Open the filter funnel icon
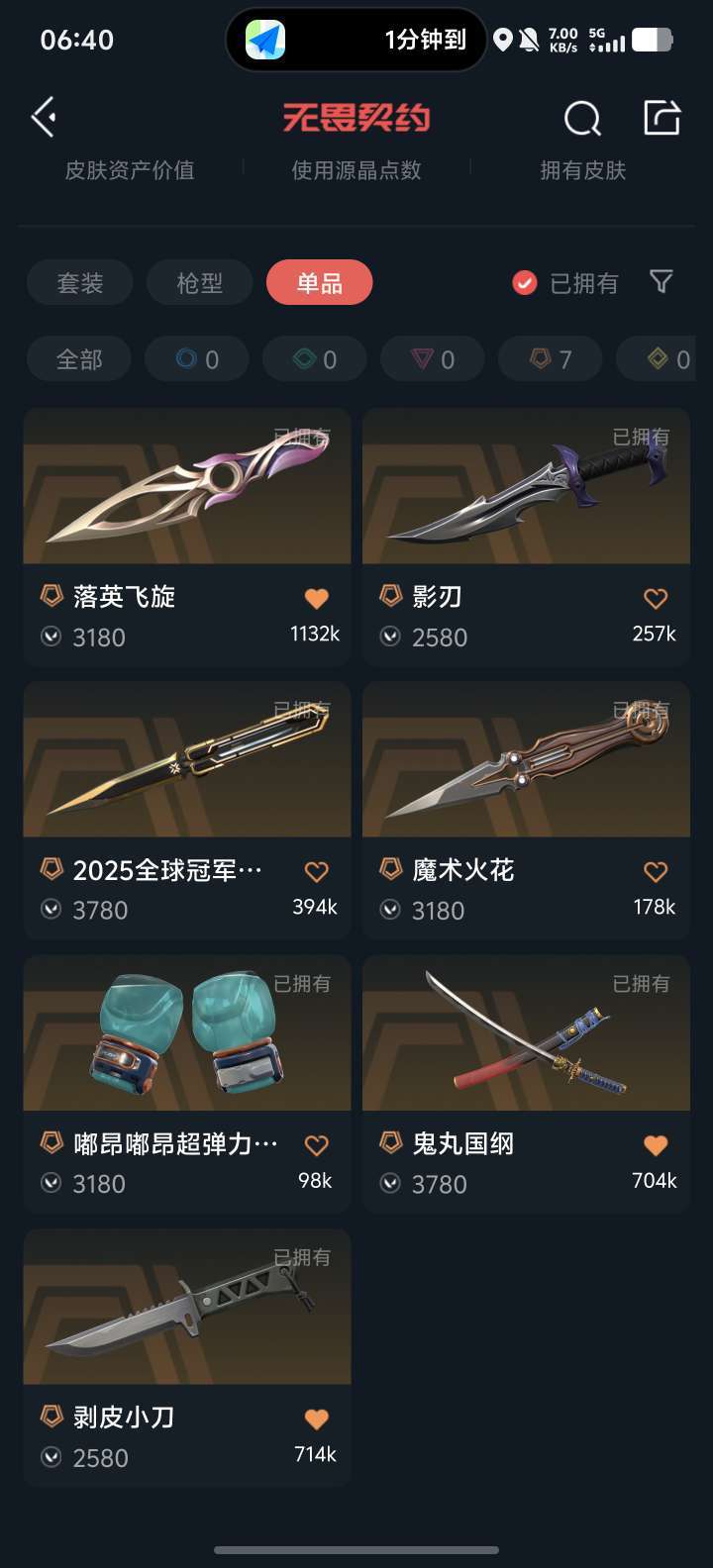Image resolution: width=713 pixels, height=1568 pixels. click(x=661, y=283)
